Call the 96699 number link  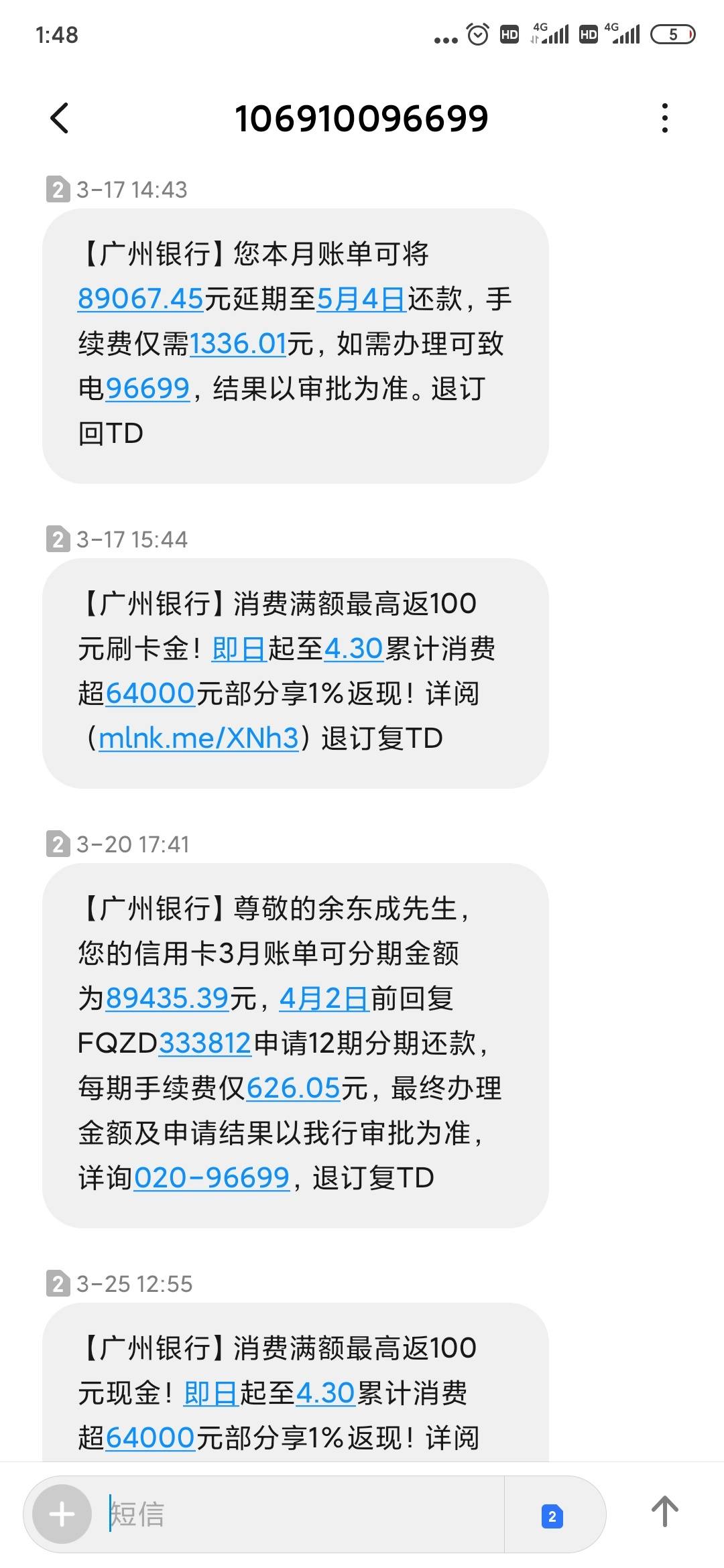point(147,389)
